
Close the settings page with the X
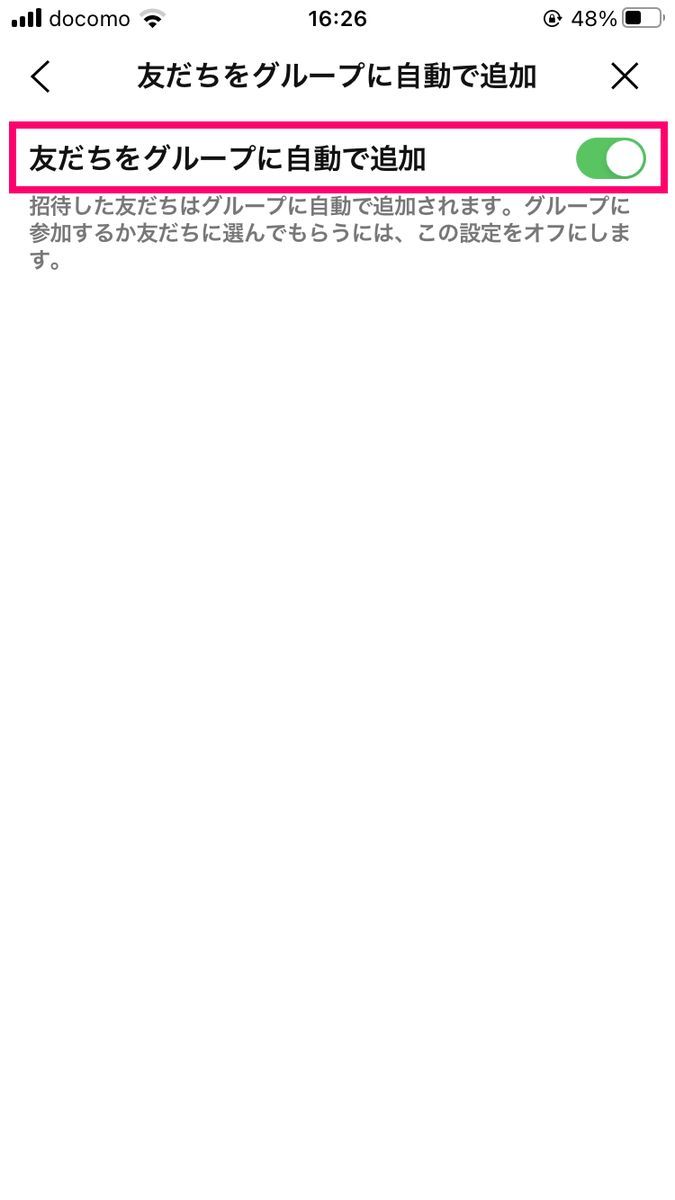point(625,76)
